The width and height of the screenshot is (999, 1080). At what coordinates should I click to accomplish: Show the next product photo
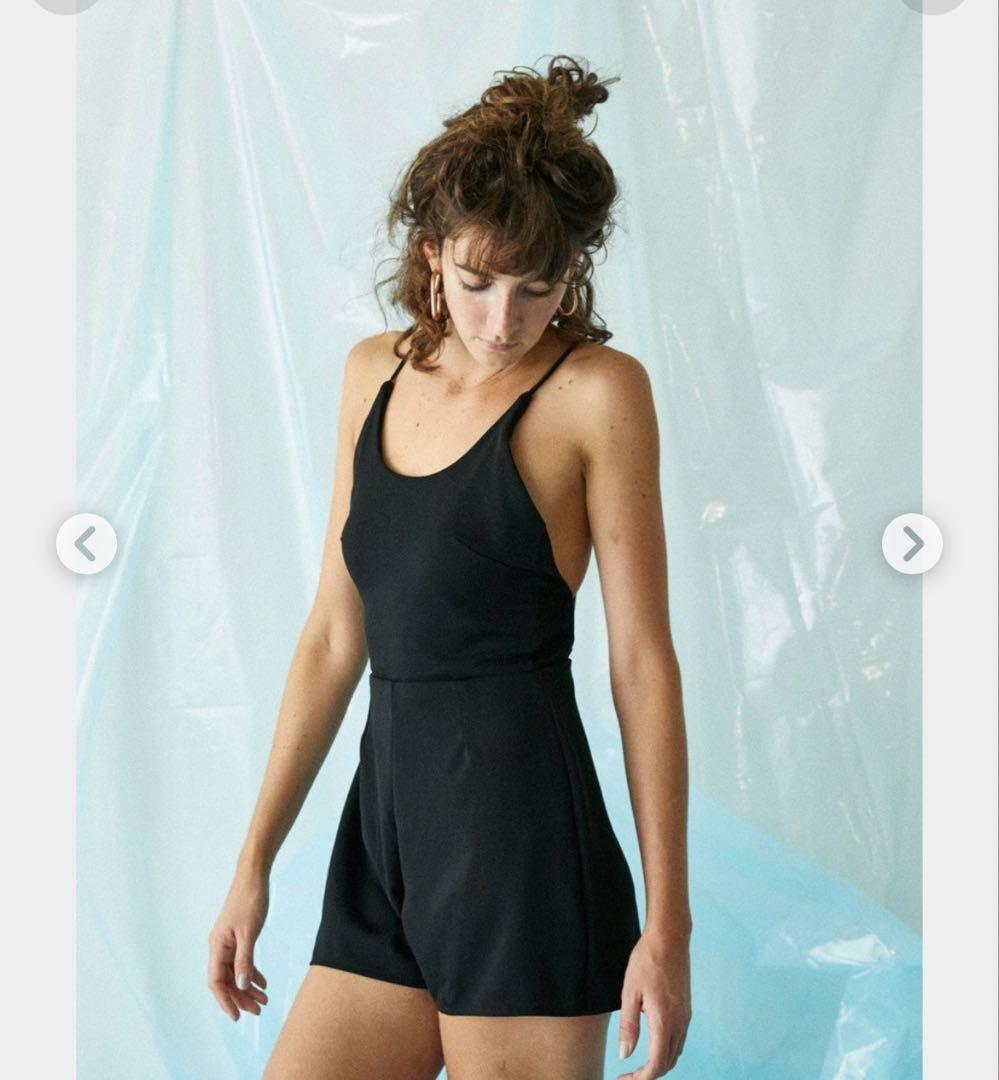[x=912, y=544]
